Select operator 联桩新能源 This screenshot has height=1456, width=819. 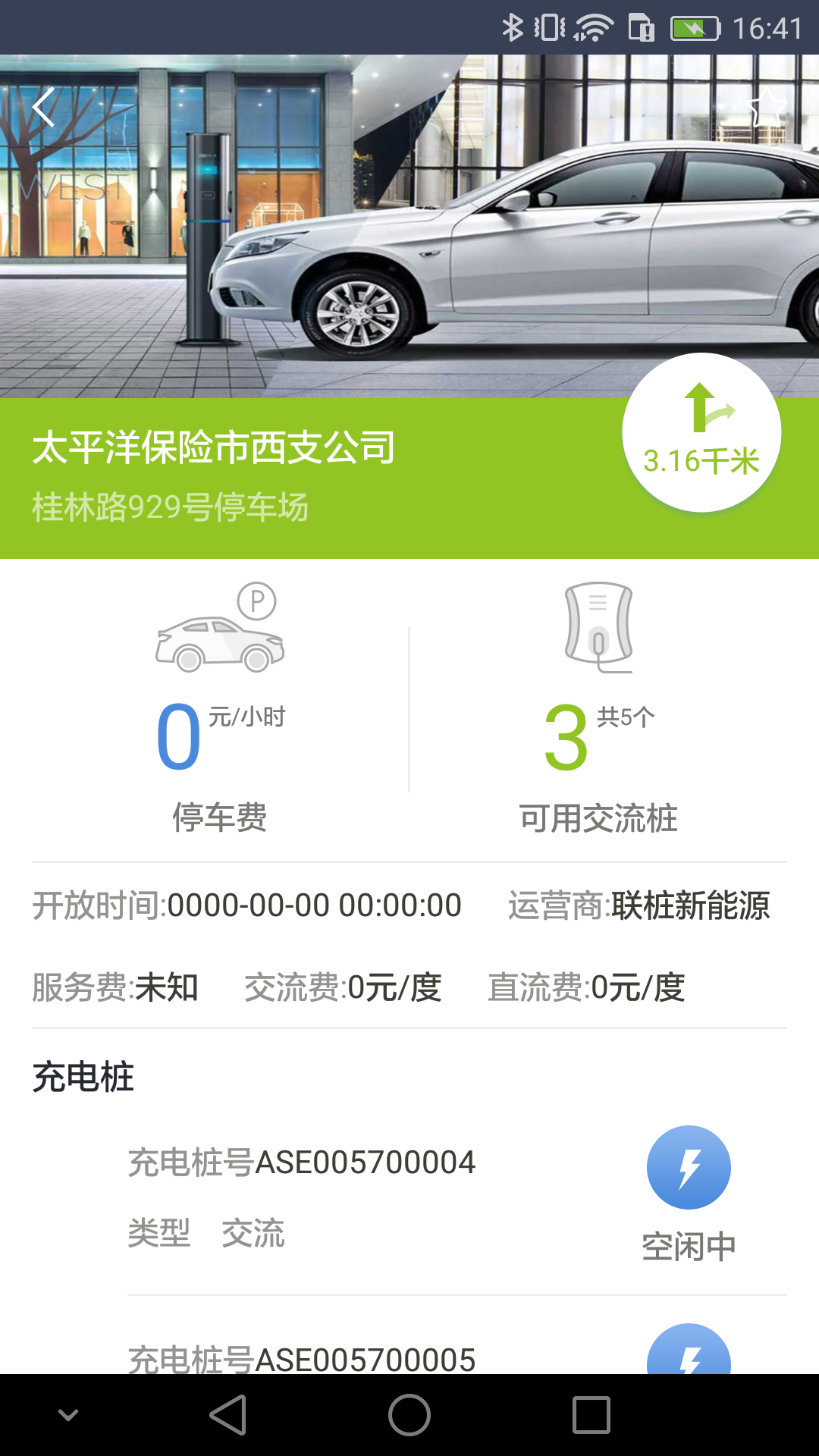coord(692,905)
